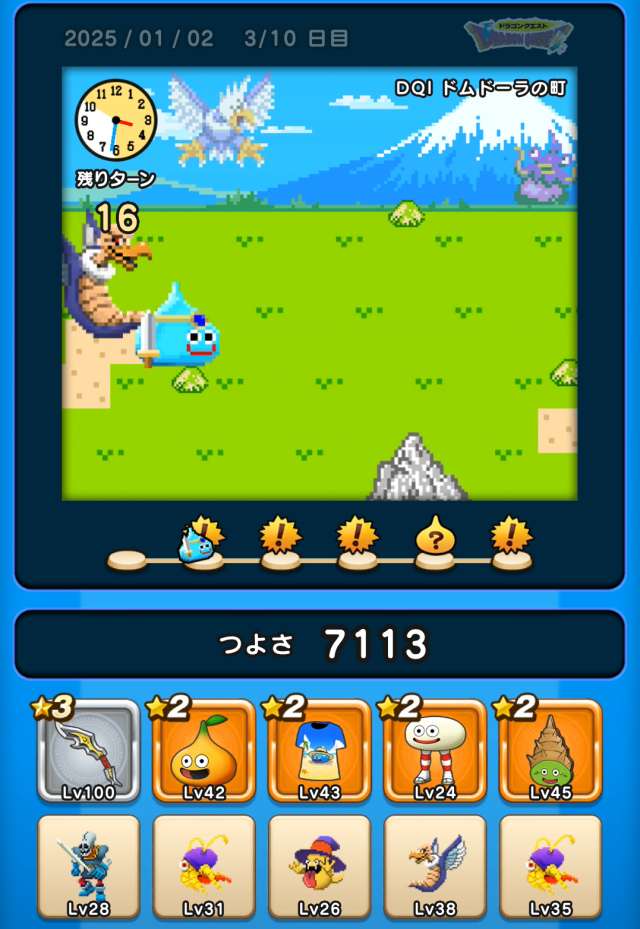Image resolution: width=640 pixels, height=929 pixels.
Task: Open the Lv42 orange slime tile
Action: coord(203,752)
